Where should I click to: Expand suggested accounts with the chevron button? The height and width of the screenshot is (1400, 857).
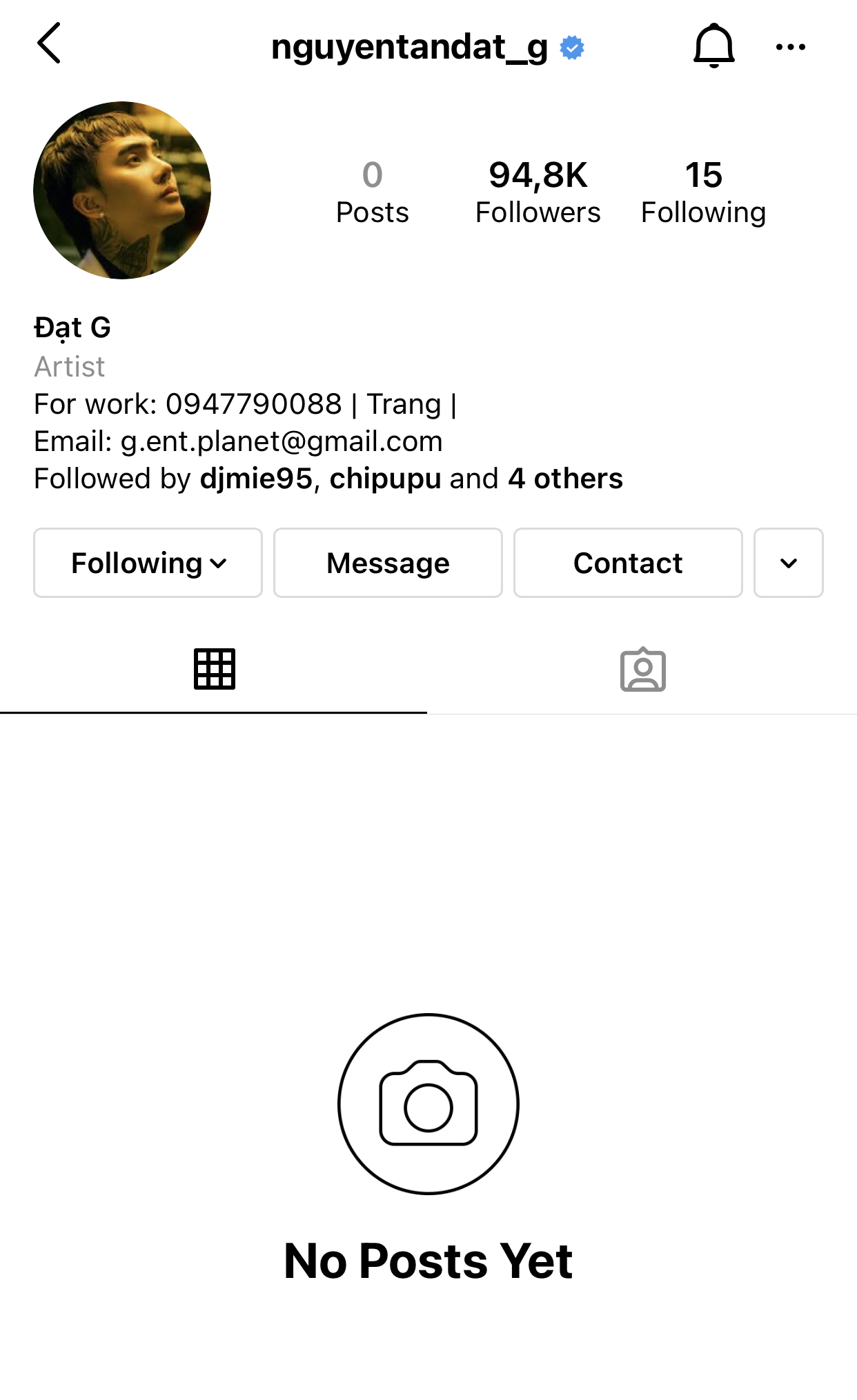(x=788, y=563)
